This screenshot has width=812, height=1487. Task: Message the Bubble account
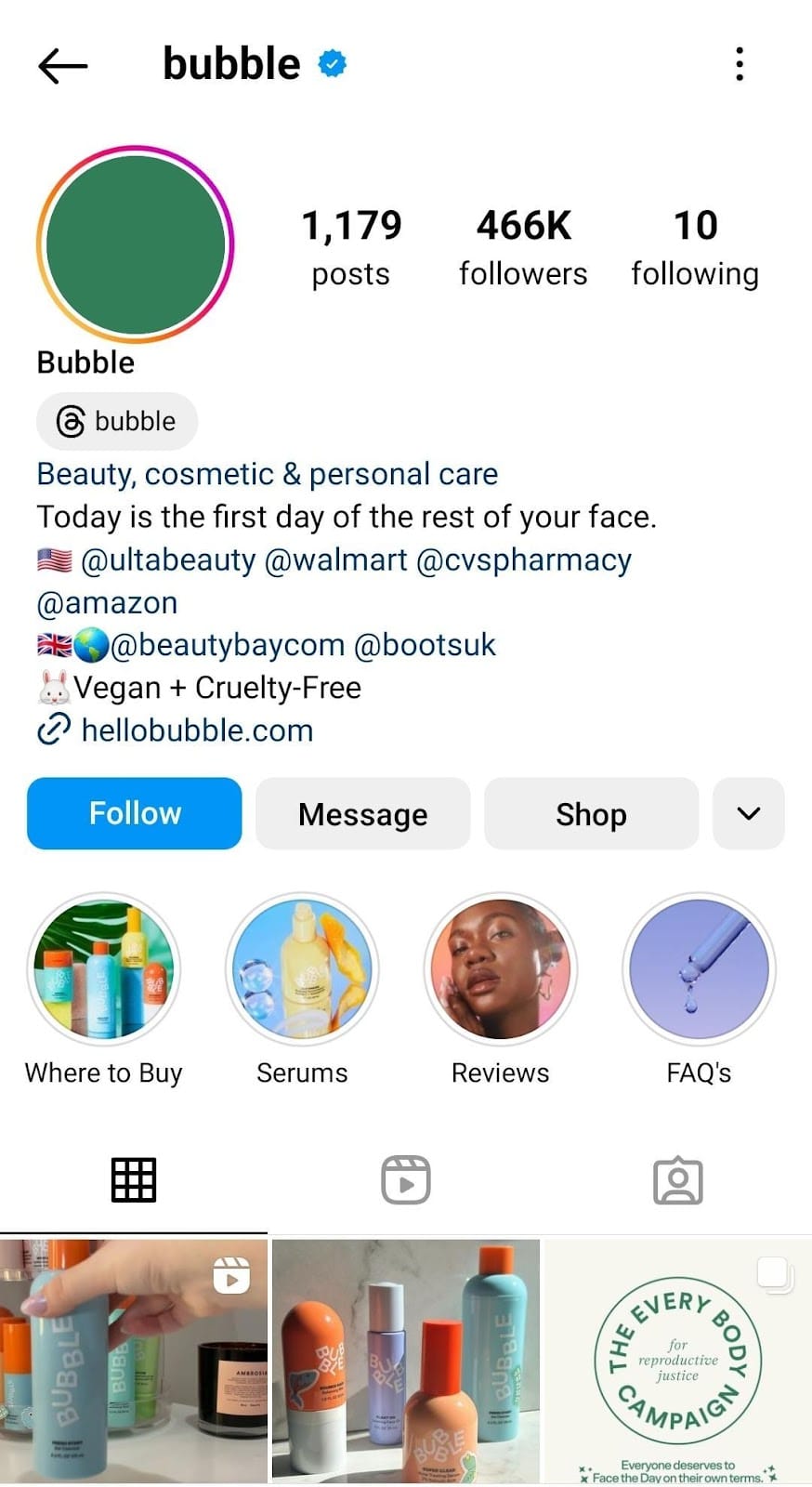point(362,814)
